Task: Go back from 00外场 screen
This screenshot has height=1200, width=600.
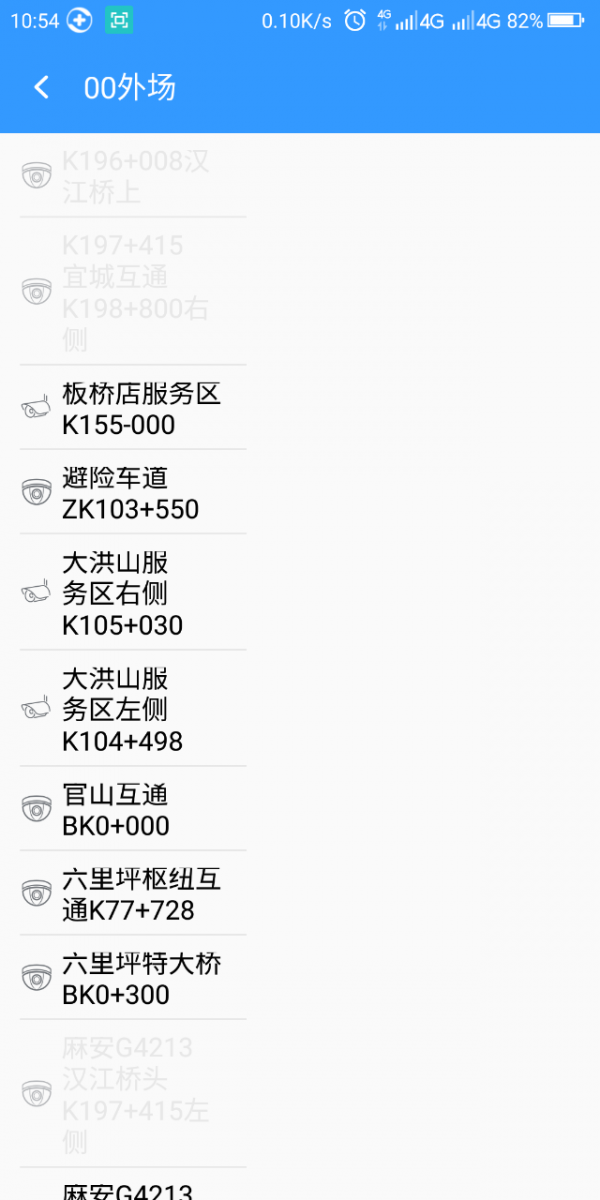Action: click(41, 88)
